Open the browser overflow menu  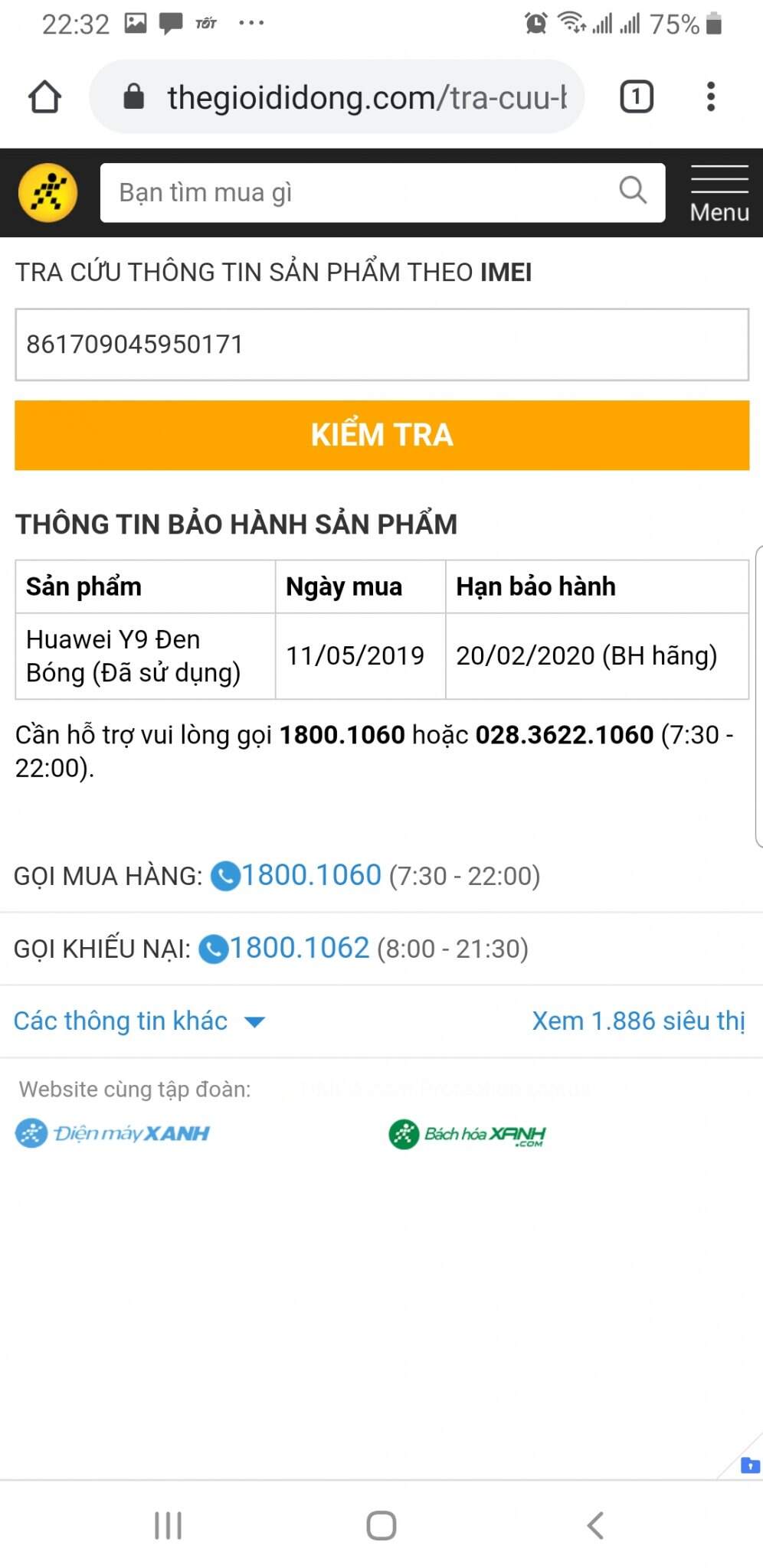(x=711, y=97)
